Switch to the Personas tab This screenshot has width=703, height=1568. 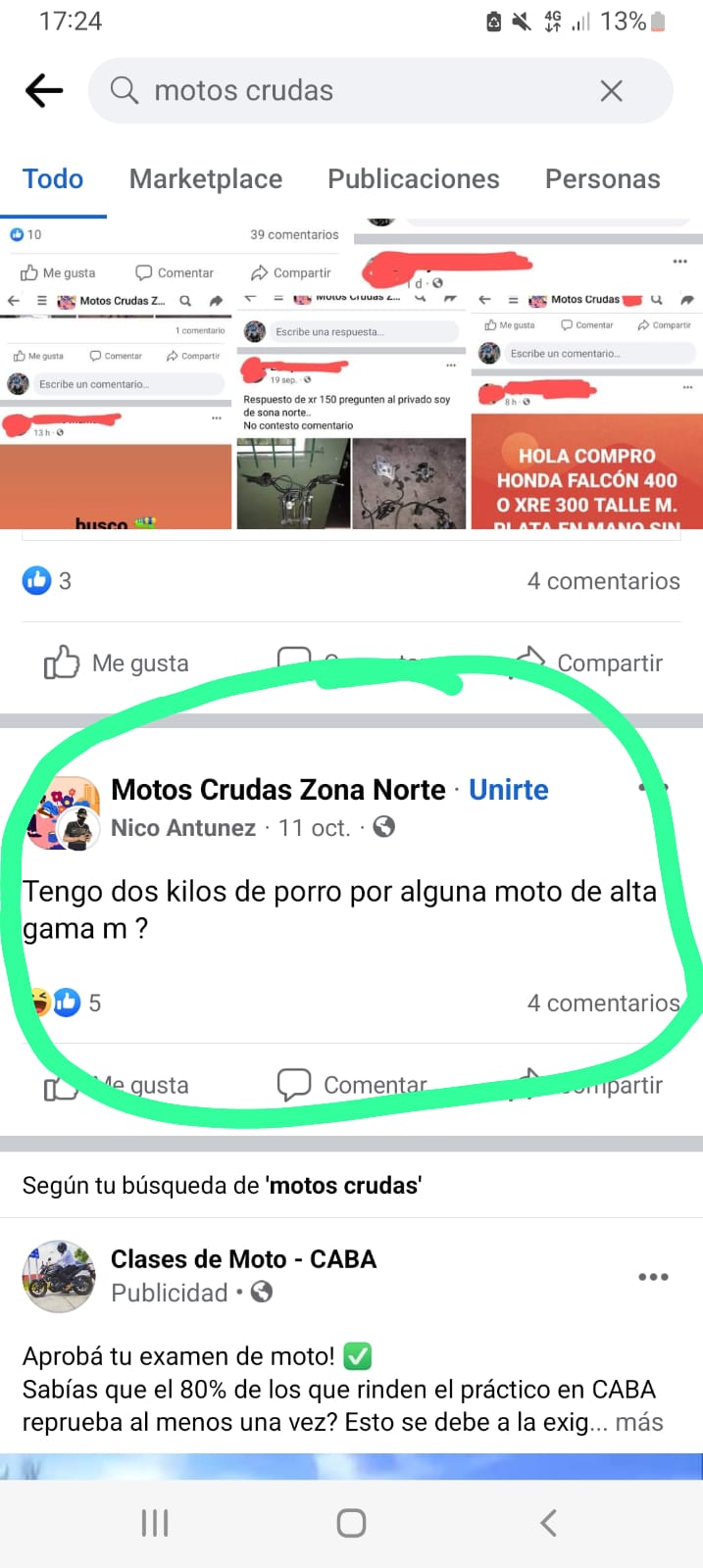pyautogui.click(x=602, y=179)
